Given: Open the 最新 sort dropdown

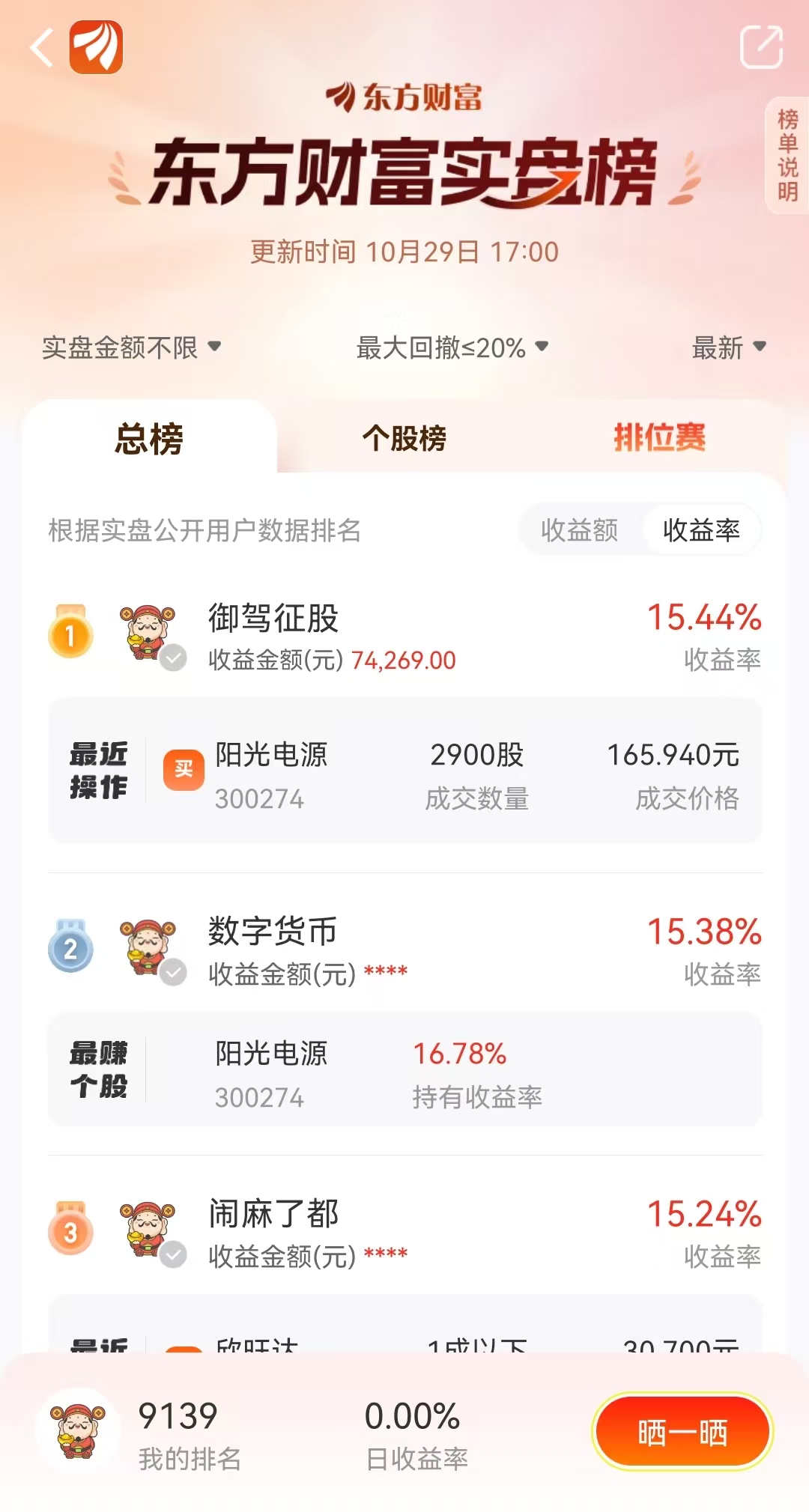Looking at the screenshot, I should [x=729, y=347].
